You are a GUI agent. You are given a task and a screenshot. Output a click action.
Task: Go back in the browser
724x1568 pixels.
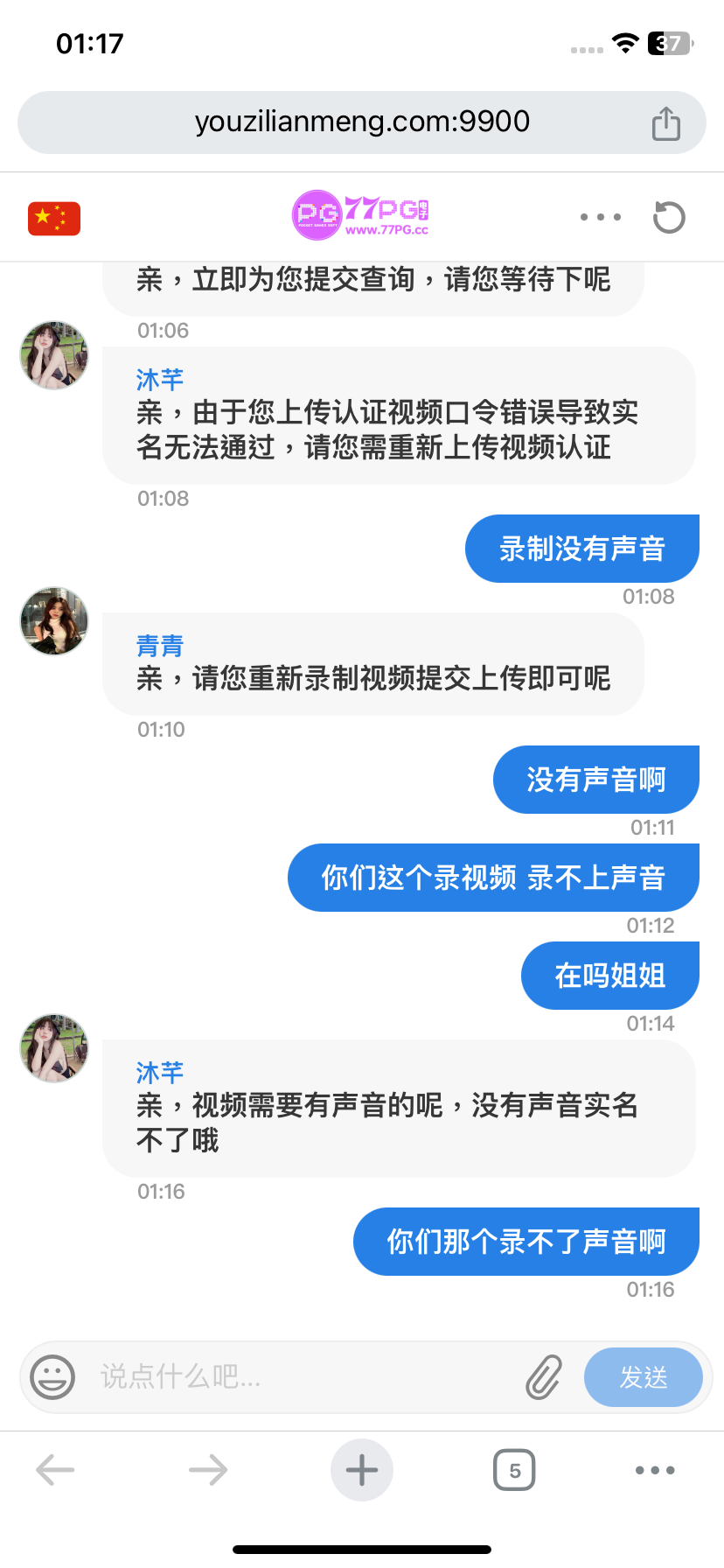55,1470
